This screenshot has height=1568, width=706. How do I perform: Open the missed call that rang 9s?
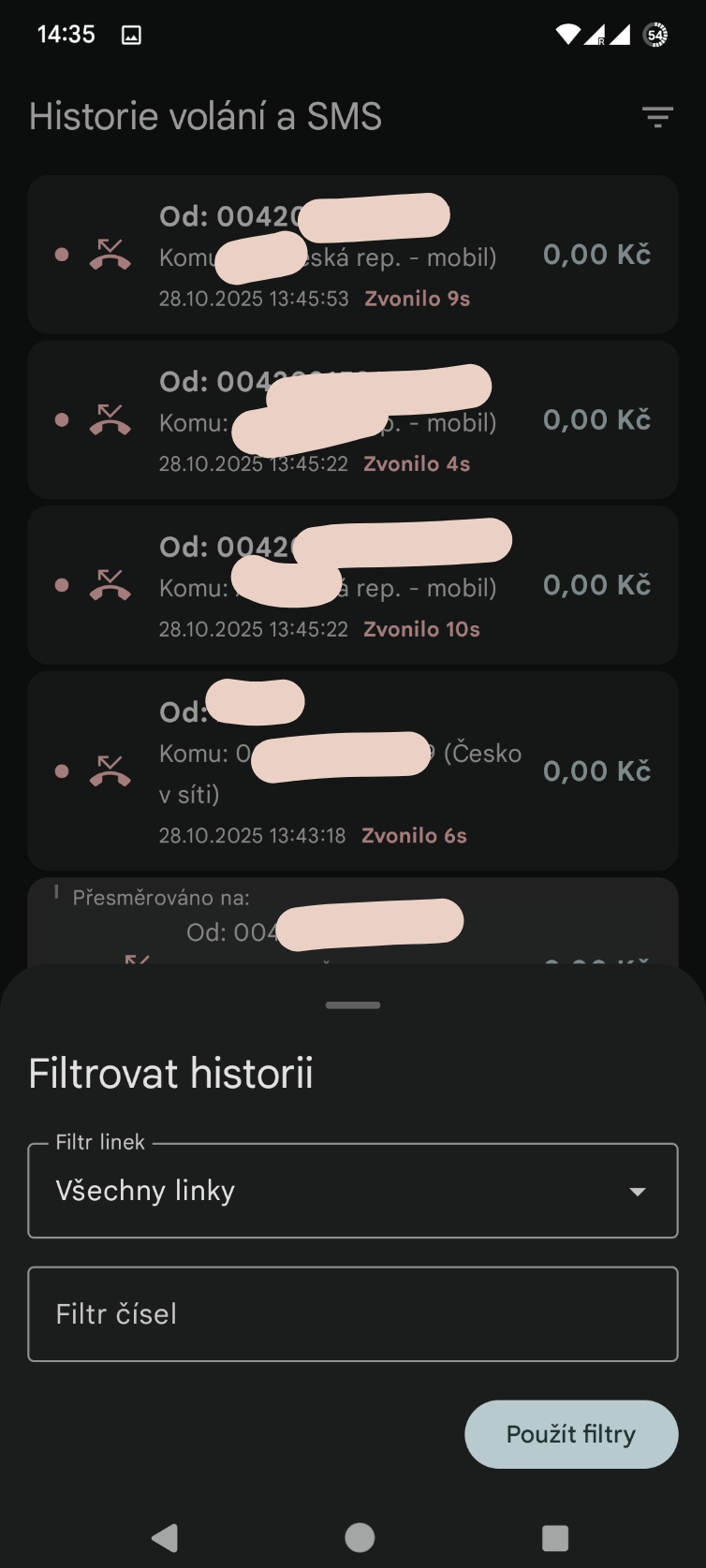[x=353, y=255]
